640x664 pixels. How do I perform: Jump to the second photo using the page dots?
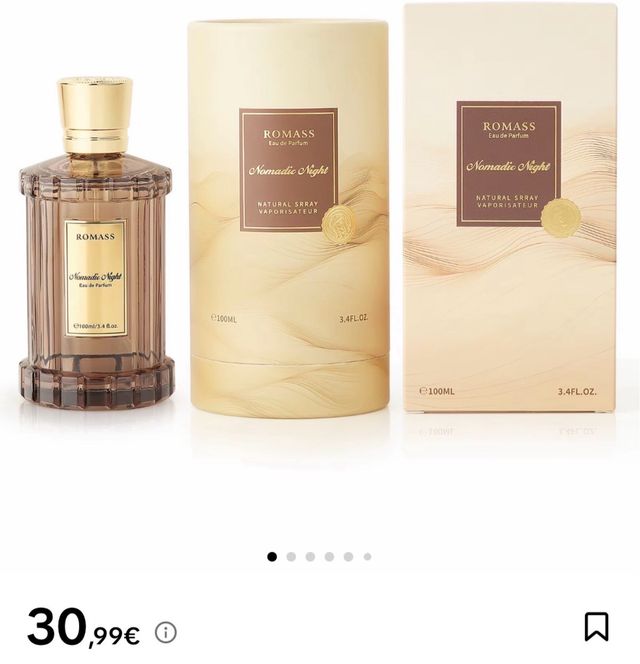(x=291, y=557)
